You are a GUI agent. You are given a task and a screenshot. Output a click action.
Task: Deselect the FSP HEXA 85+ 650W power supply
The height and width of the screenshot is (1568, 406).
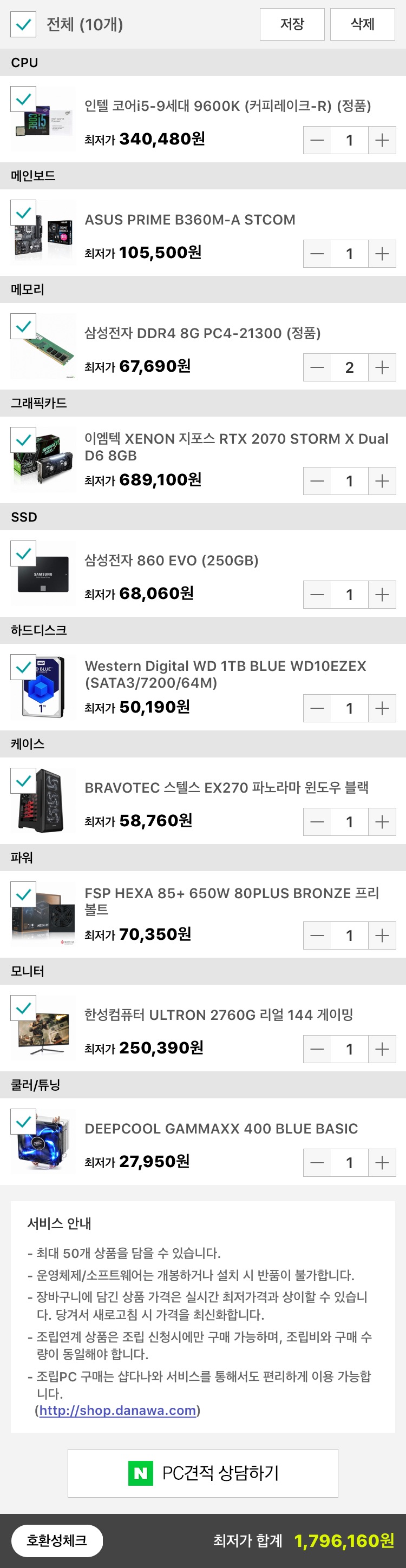(23, 895)
